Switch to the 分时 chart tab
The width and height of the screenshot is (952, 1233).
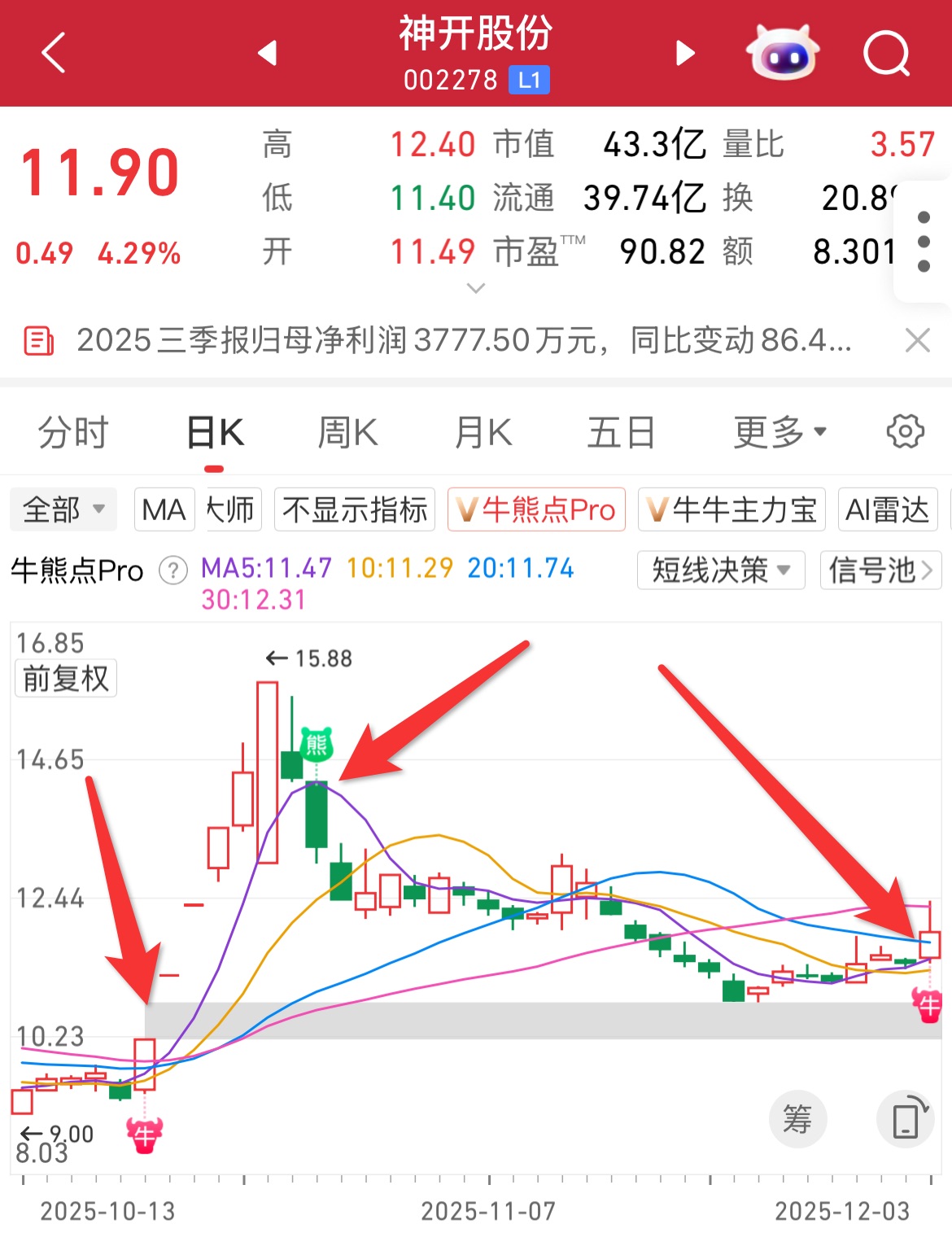[x=73, y=432]
